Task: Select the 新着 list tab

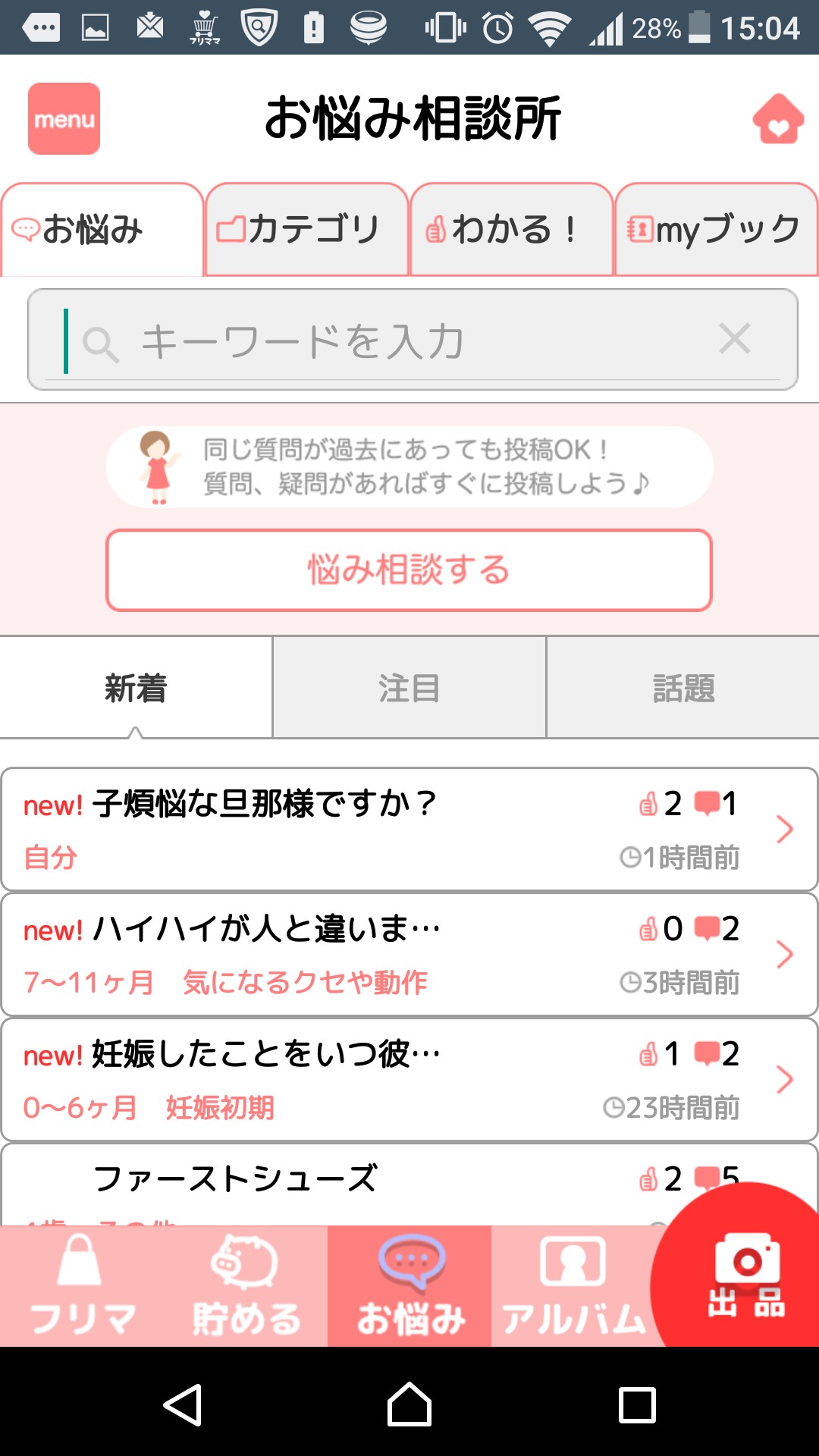Action: (x=136, y=688)
